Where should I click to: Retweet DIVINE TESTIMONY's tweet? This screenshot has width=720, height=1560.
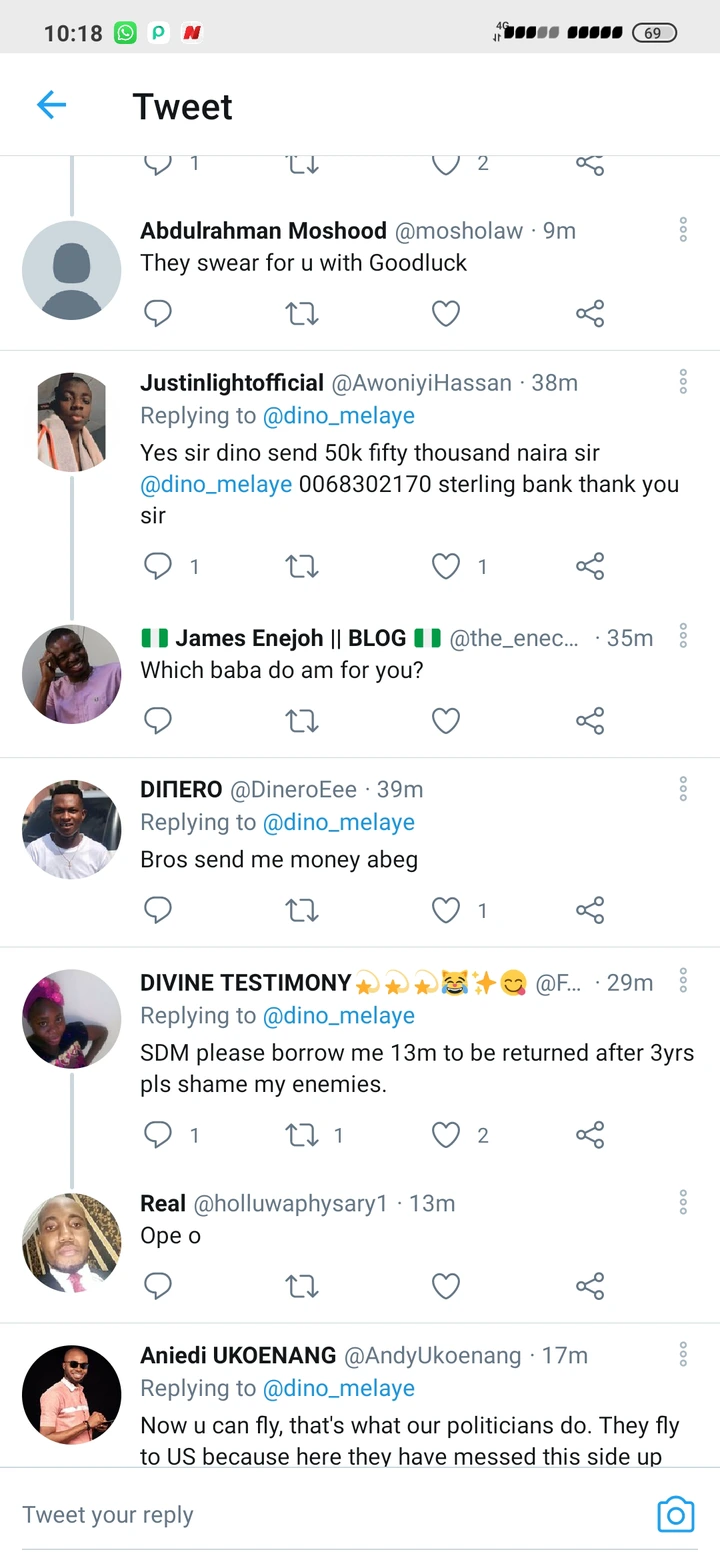[x=301, y=1134]
